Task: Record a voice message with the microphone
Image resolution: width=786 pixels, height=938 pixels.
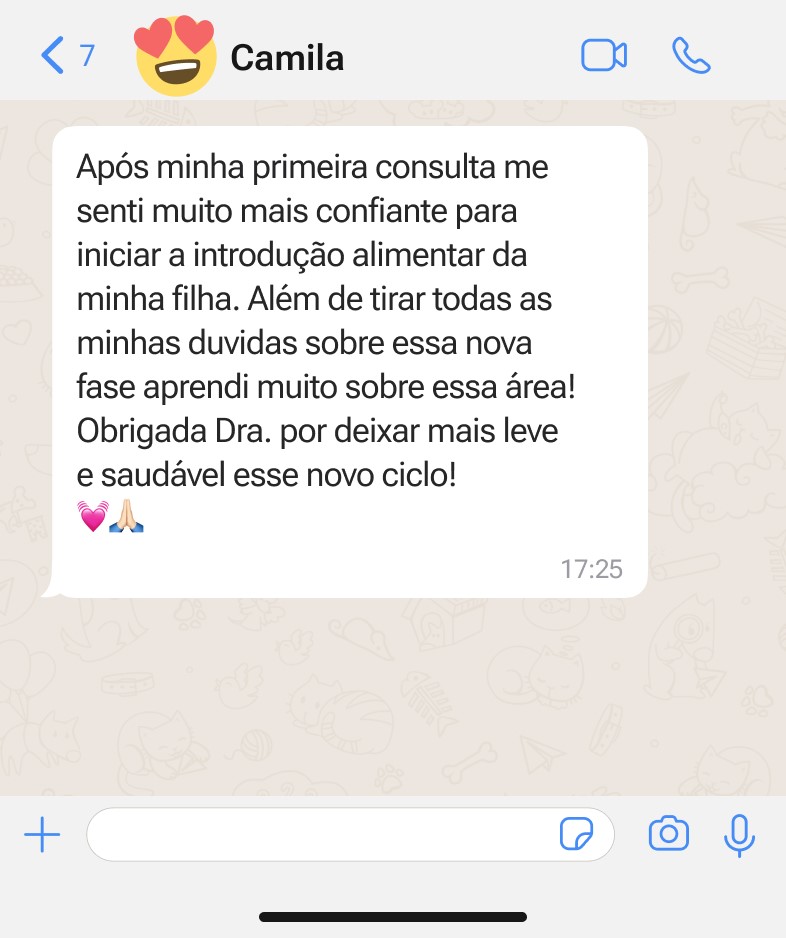Action: pos(739,834)
